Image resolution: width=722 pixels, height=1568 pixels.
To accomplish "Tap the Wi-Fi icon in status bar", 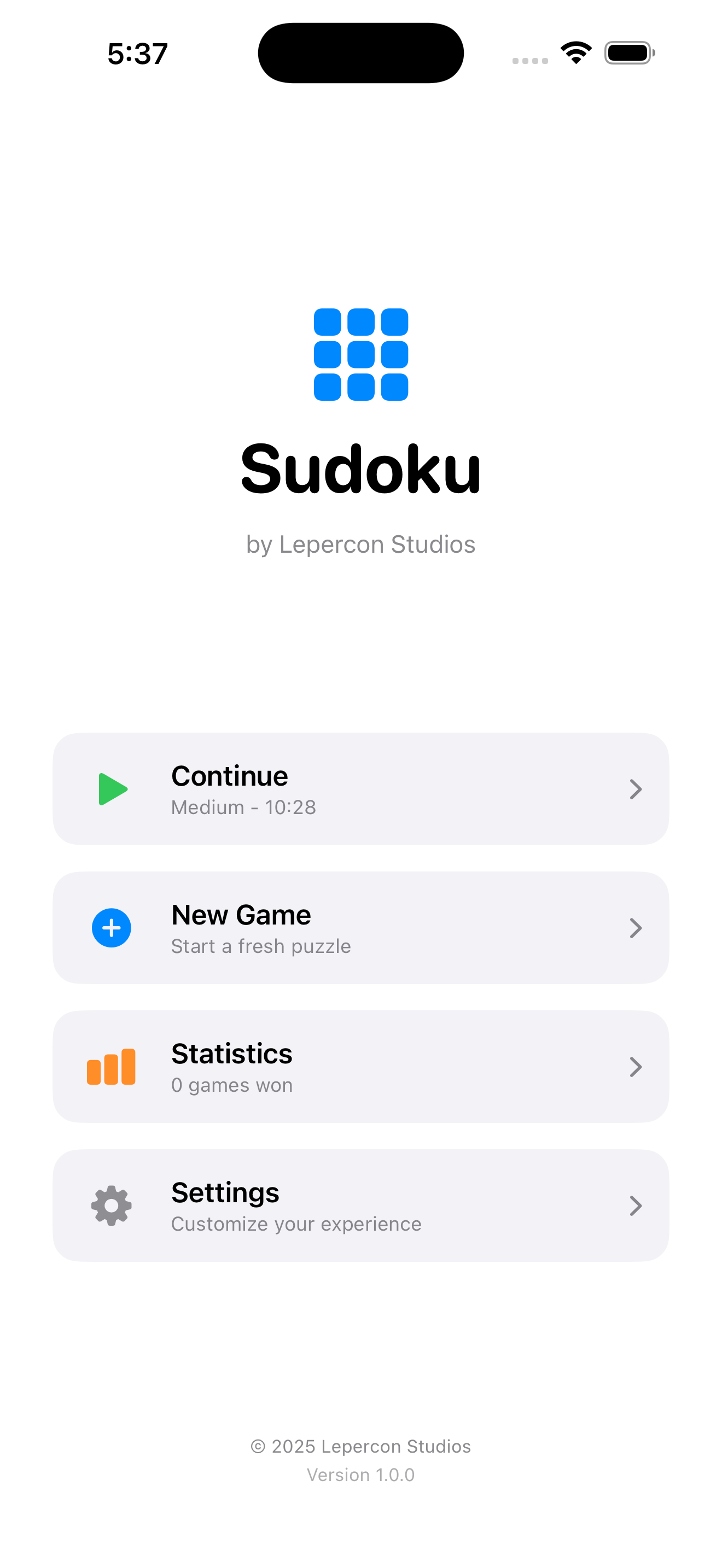I will click(x=575, y=52).
